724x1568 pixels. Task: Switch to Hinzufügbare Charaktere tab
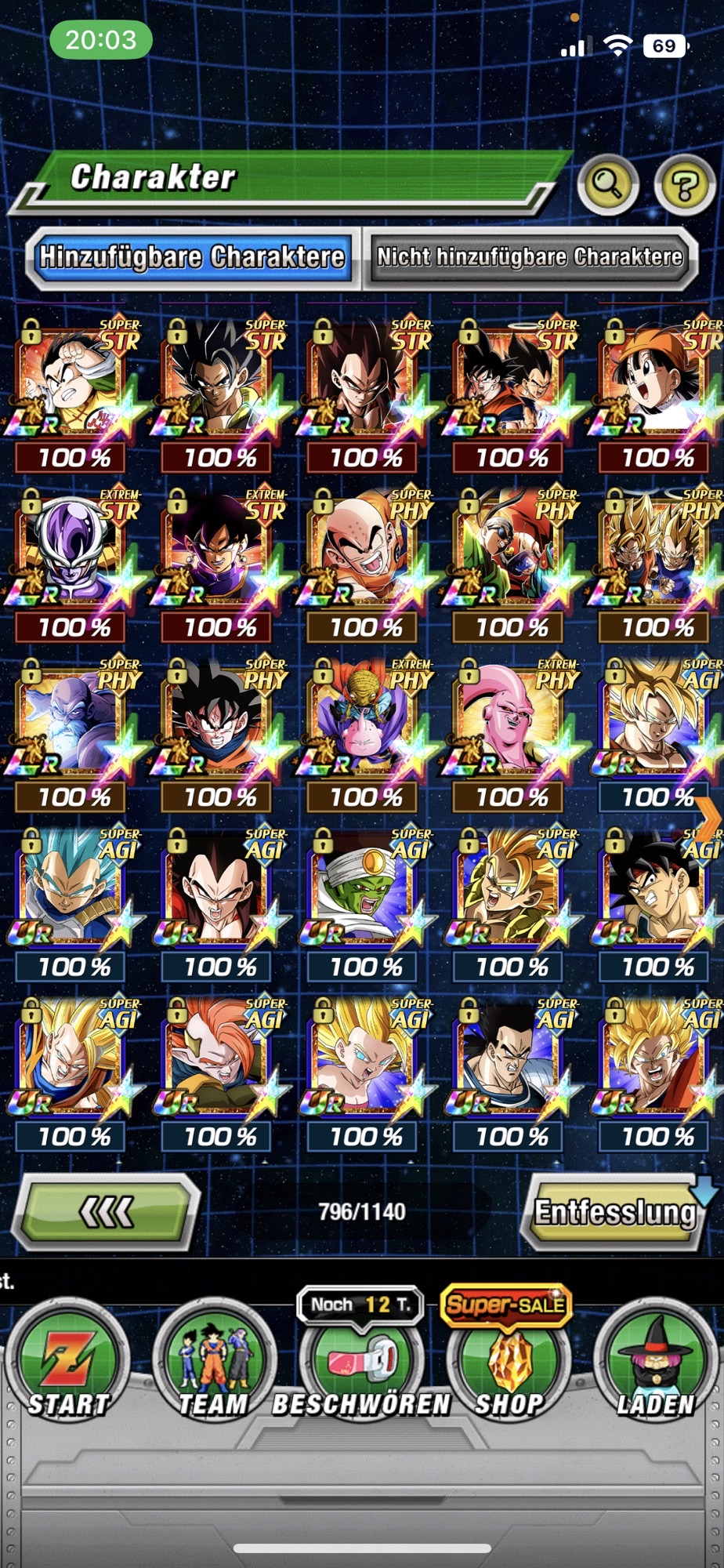point(193,257)
